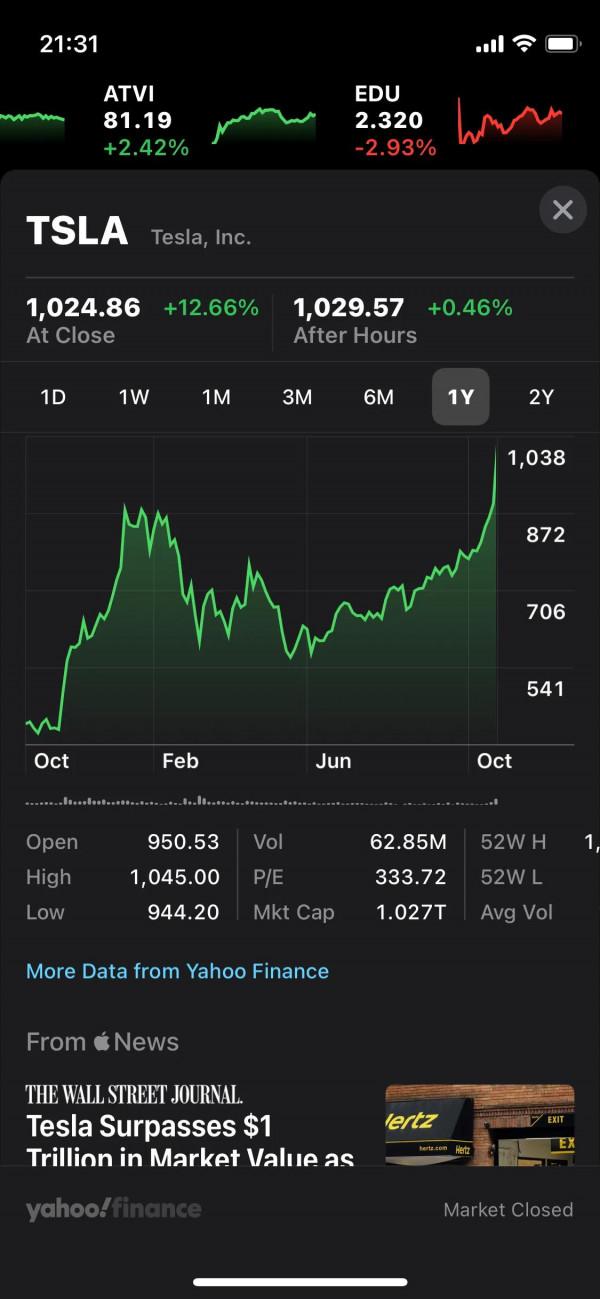Close the TSLA detail sheet
This screenshot has width=600, height=1299.
(562, 210)
